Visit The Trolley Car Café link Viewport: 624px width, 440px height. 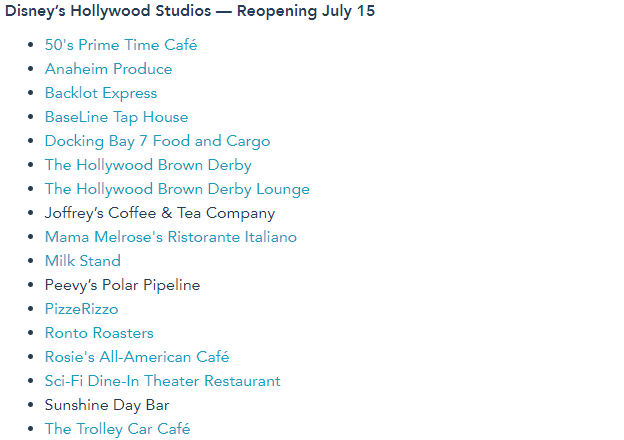(x=117, y=429)
